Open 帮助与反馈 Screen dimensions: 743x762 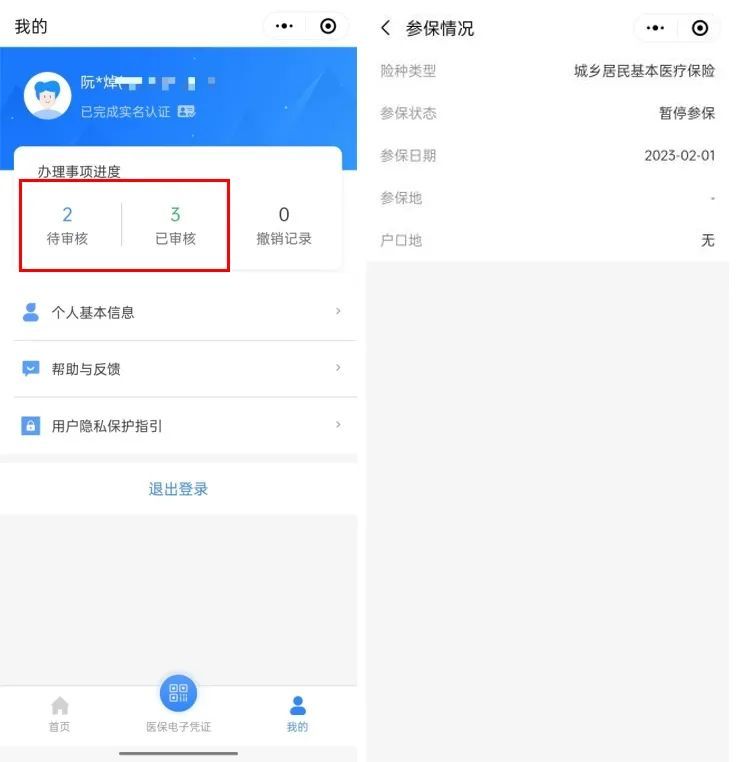[x=178, y=369]
